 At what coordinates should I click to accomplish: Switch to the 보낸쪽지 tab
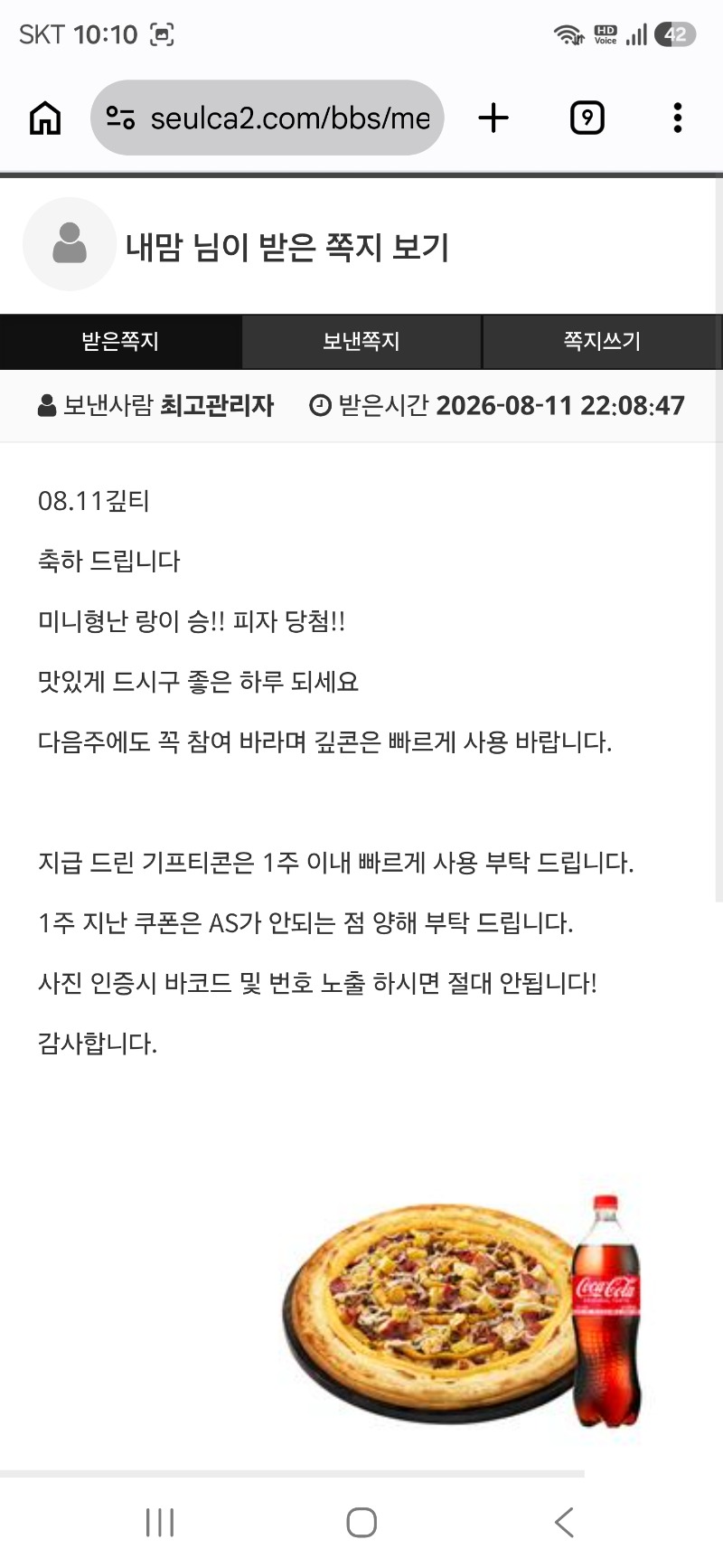[361, 342]
